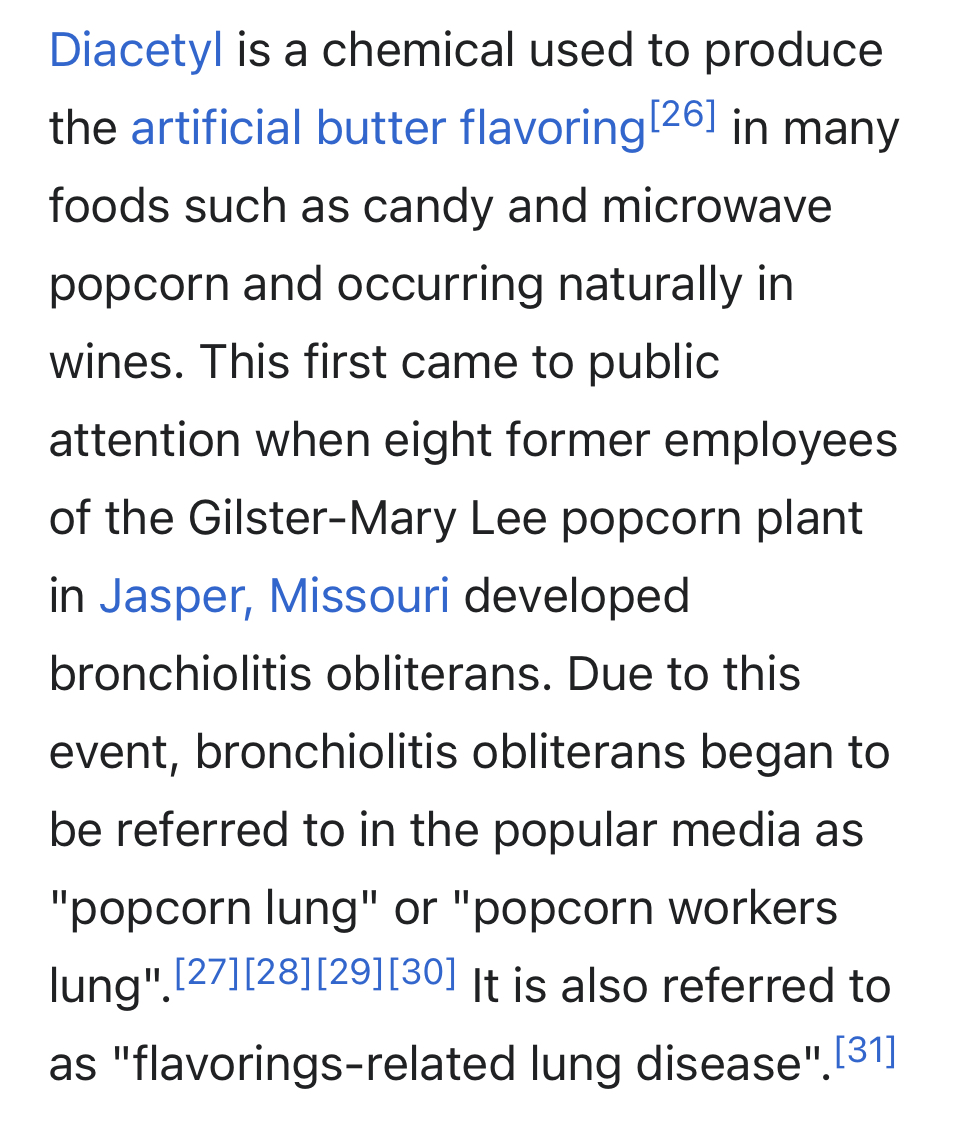
Task: View citation 26
Action: point(683,117)
